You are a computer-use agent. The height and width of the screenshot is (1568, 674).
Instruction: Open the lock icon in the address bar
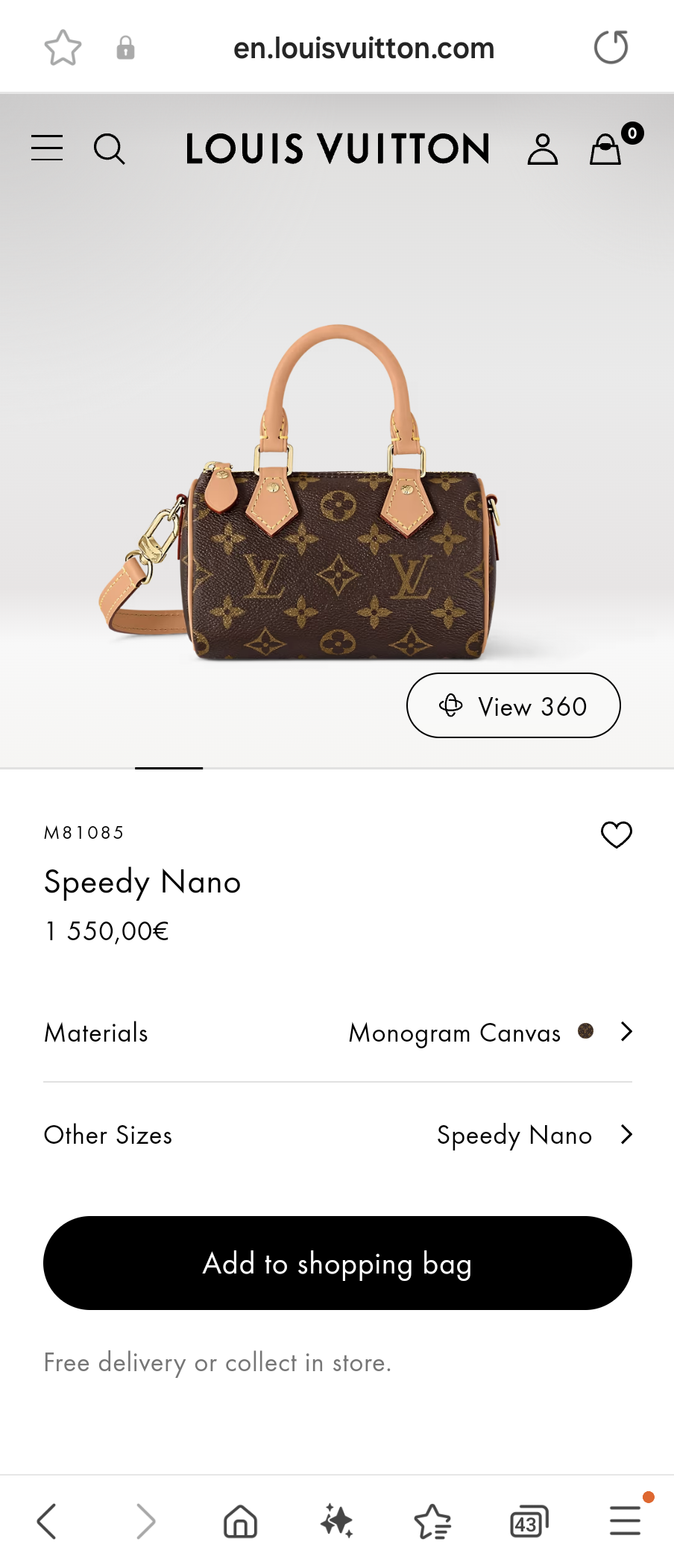[x=125, y=46]
